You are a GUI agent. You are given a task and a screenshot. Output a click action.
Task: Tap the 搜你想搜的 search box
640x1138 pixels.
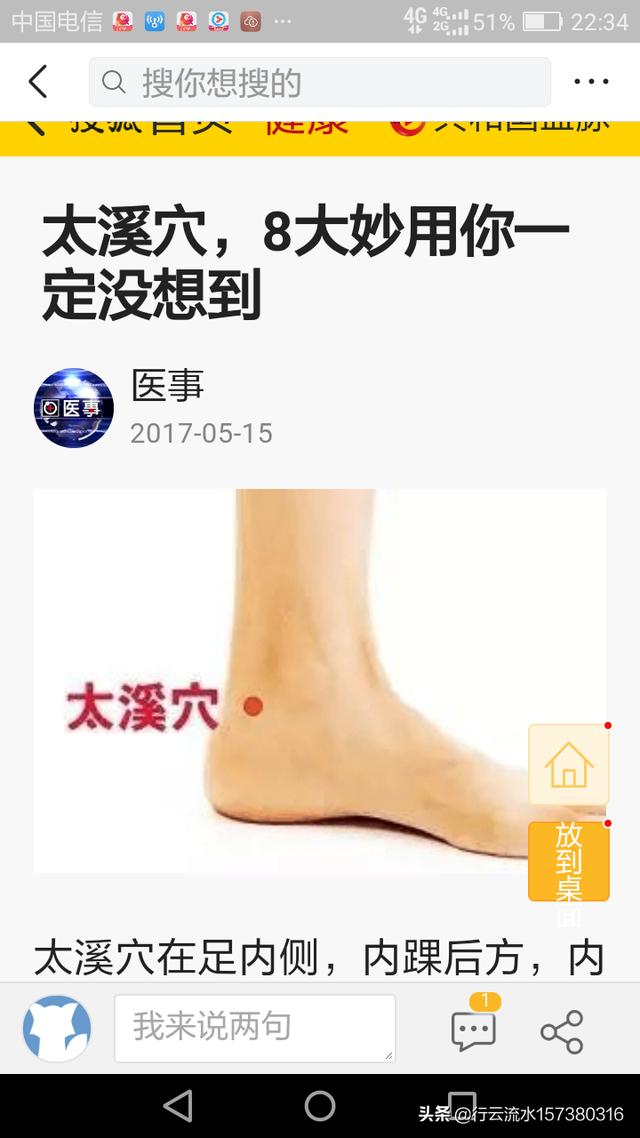[x=320, y=82]
